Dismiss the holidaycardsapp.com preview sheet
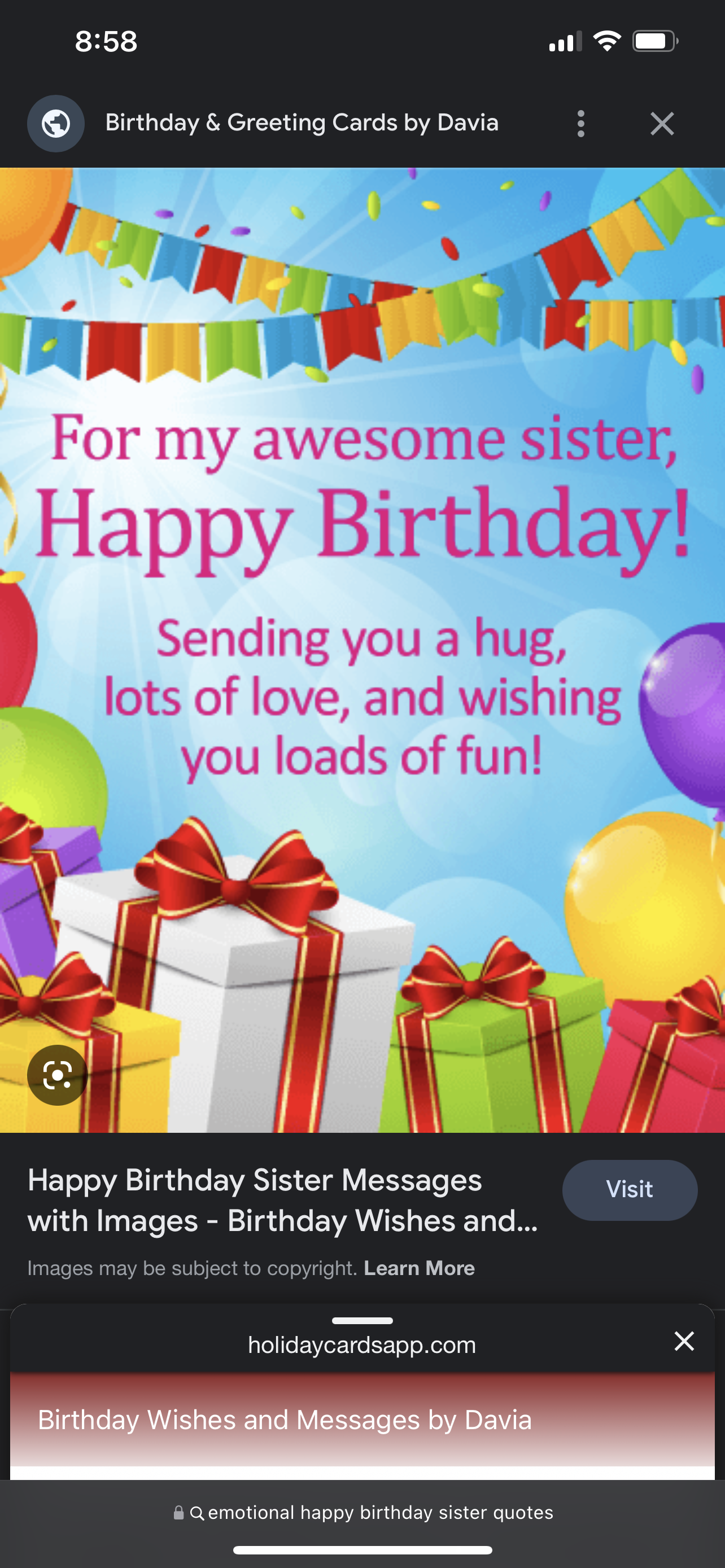This screenshot has height=1568, width=725. tap(684, 1341)
